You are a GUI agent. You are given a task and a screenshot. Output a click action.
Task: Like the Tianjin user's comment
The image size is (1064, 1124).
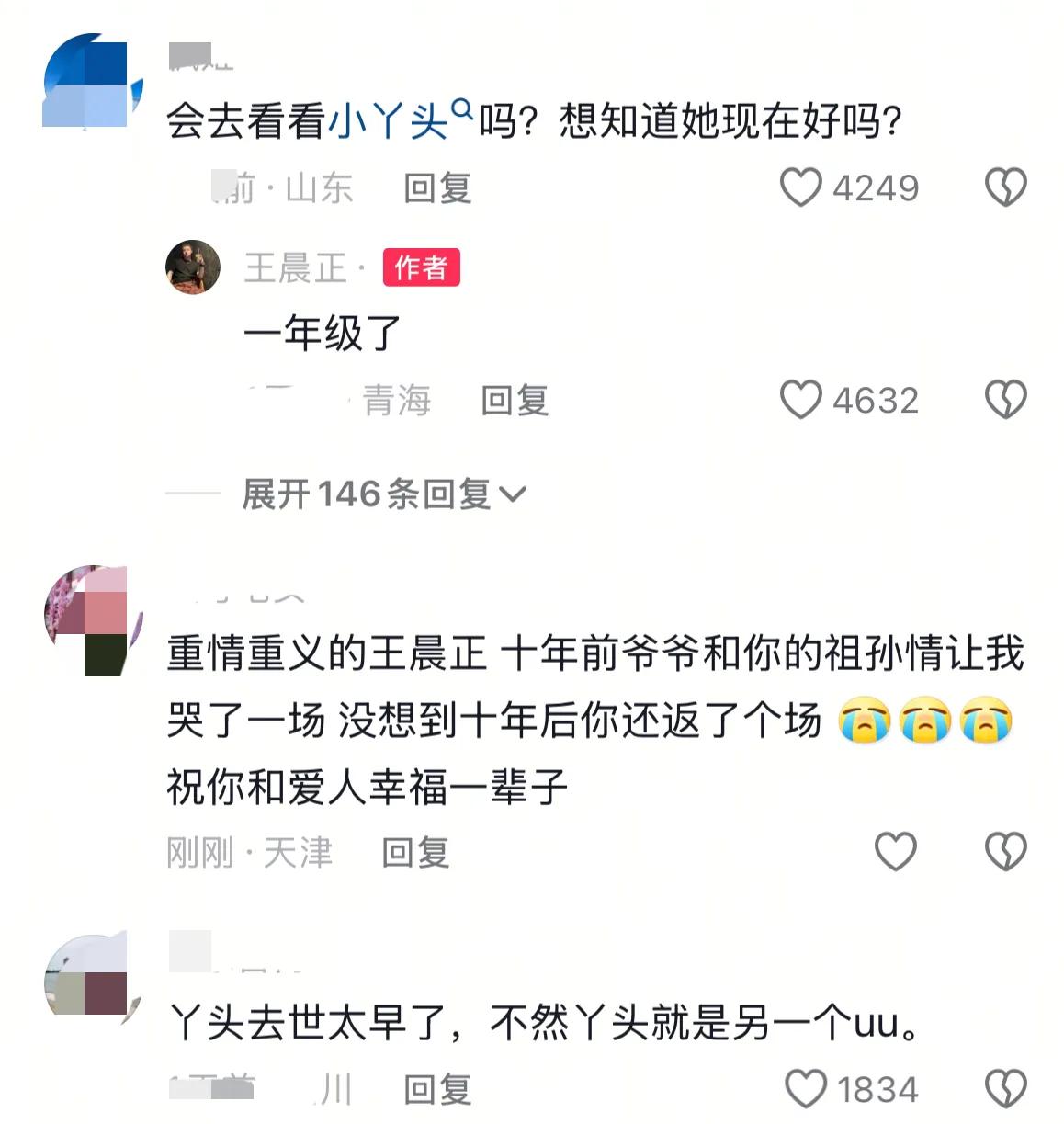(x=895, y=852)
